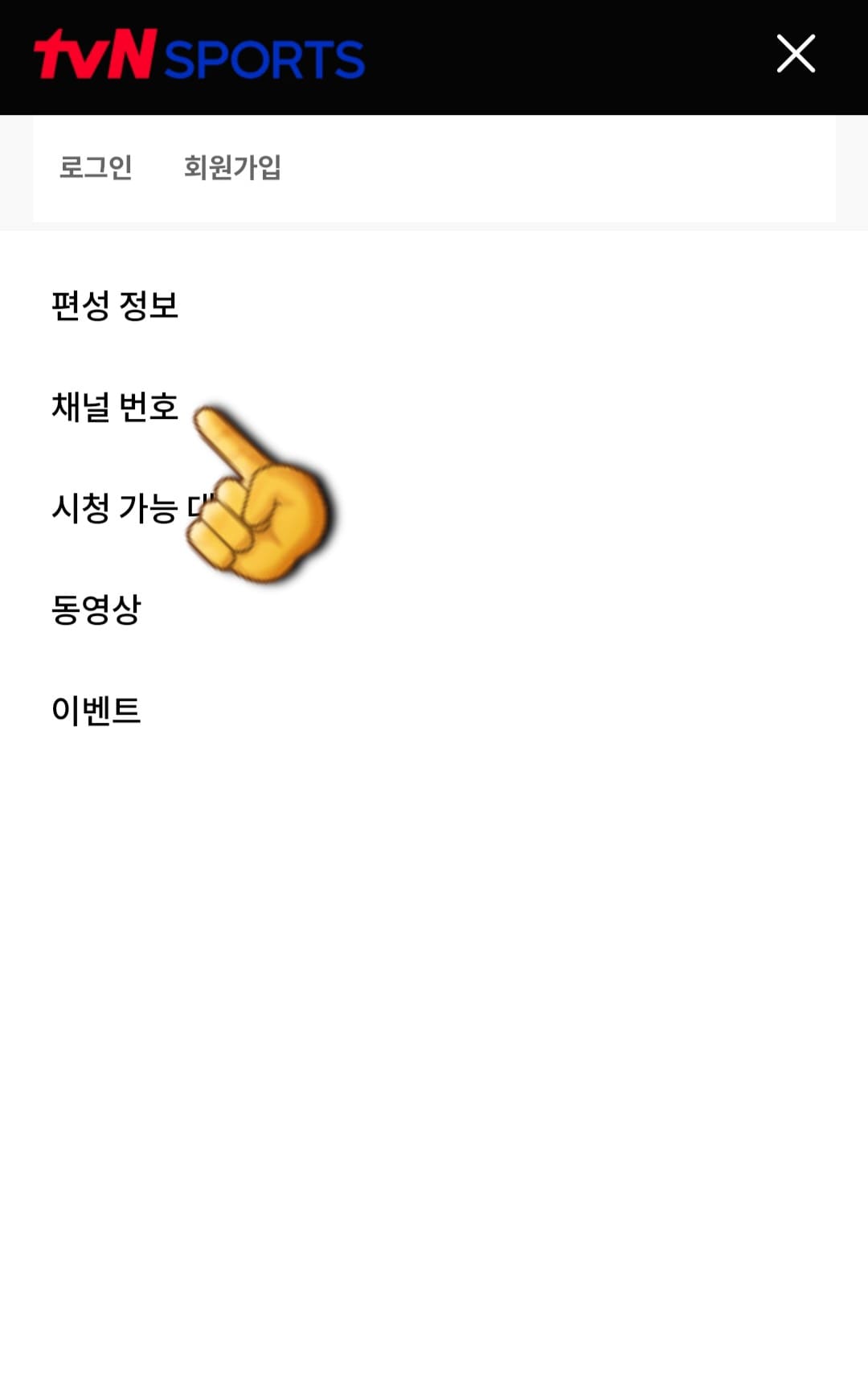Select the 이벤트 menu text
This screenshot has height=1395, width=868.
98,708
